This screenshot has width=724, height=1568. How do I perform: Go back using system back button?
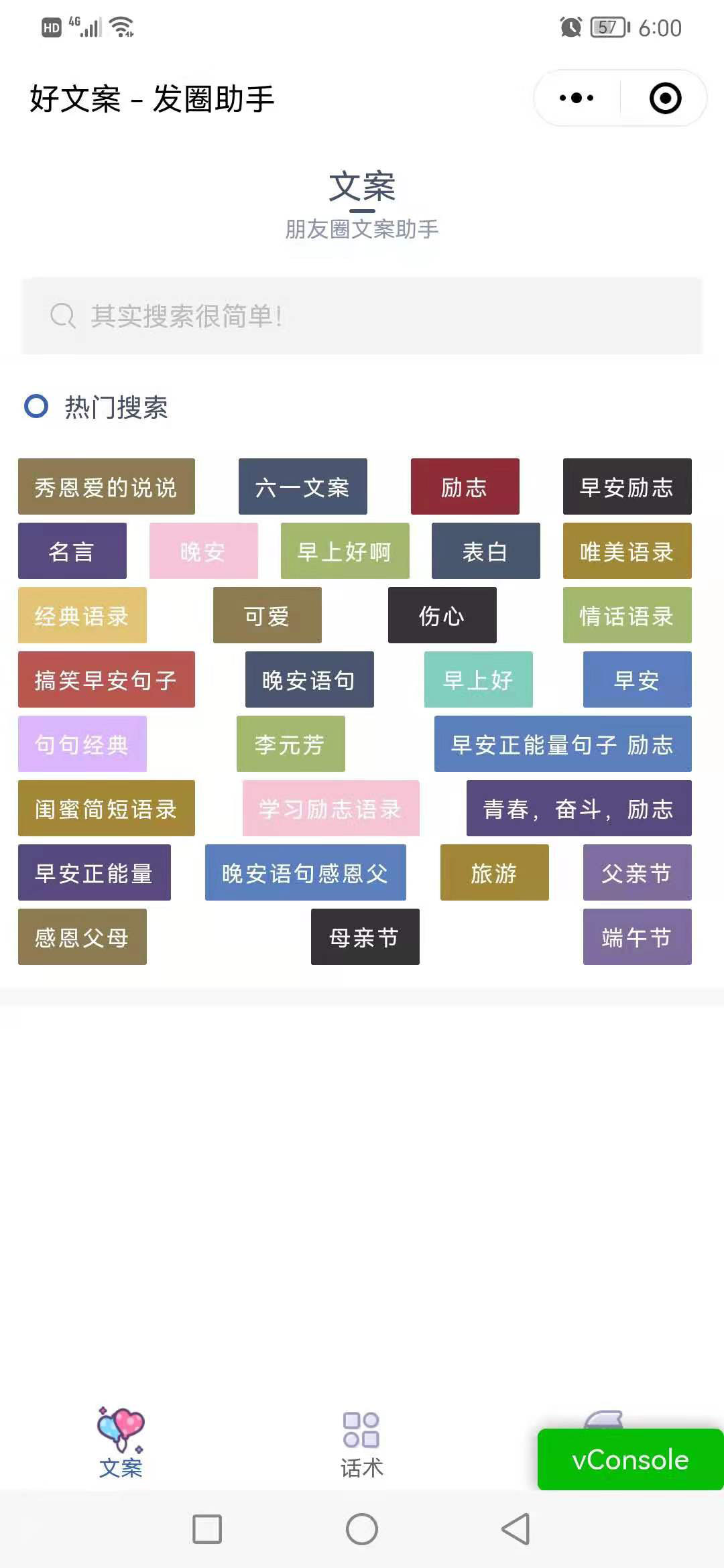tap(516, 1529)
